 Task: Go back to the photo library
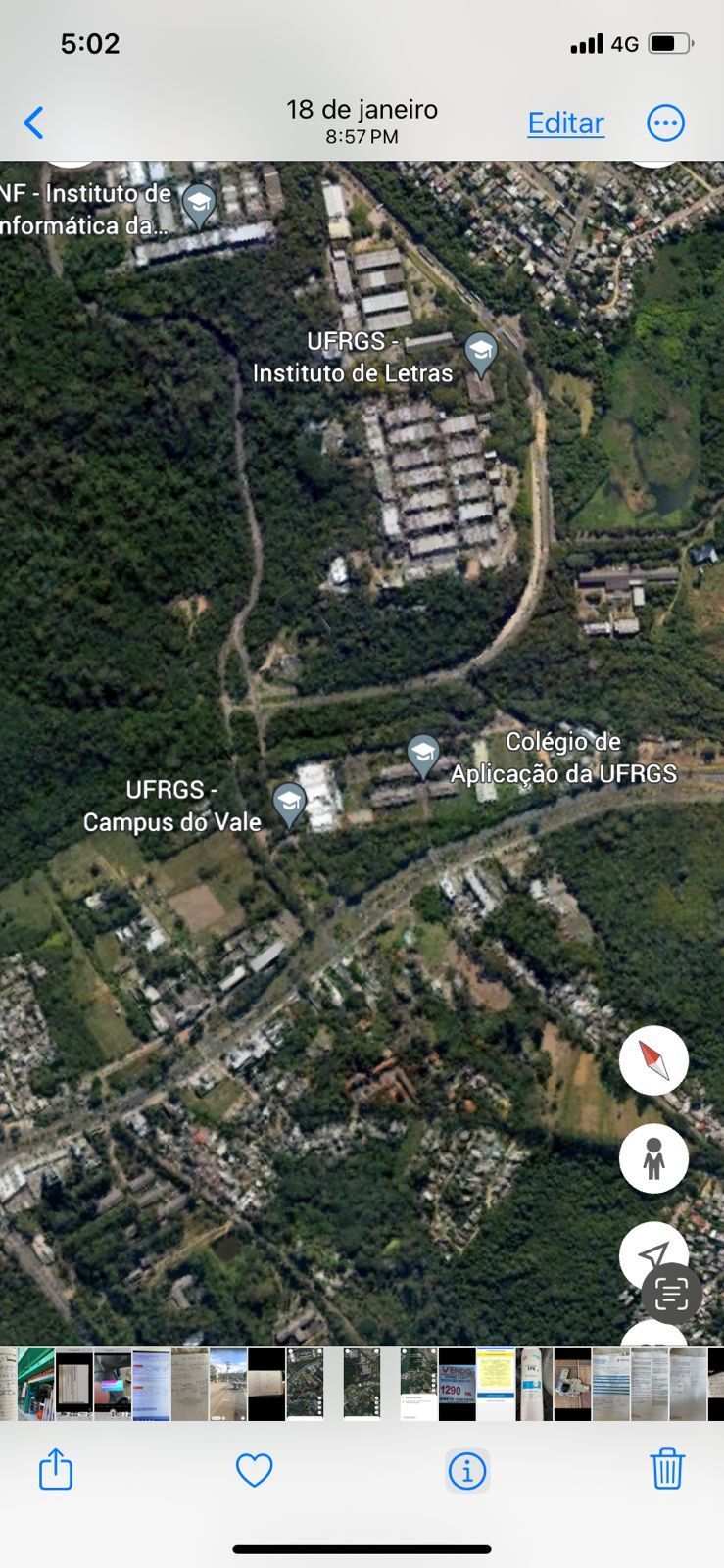pos(34,123)
